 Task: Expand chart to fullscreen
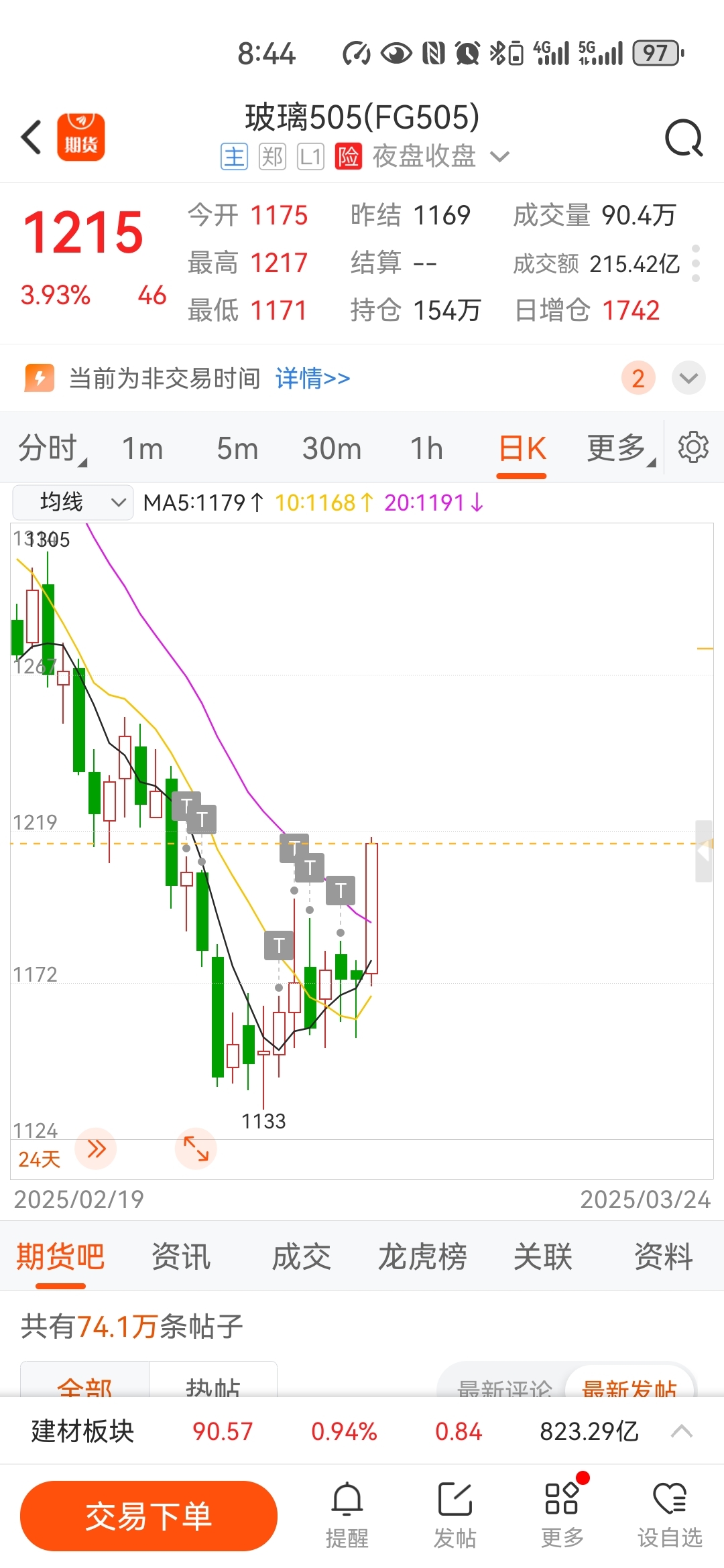coord(196,1149)
